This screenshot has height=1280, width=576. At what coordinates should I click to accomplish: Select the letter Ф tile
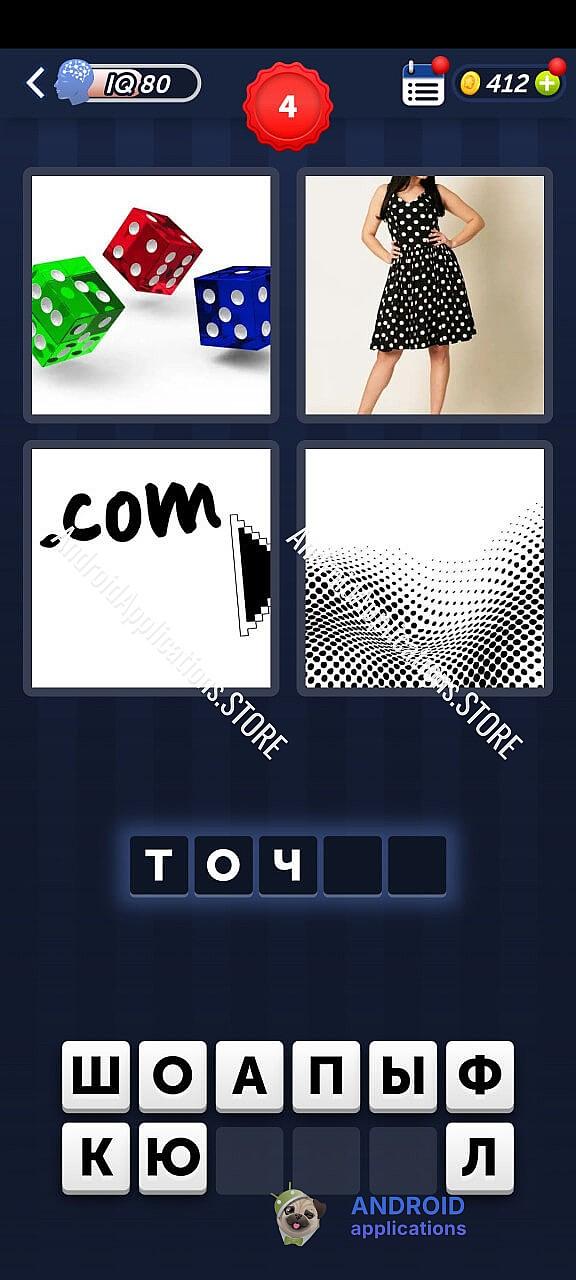[x=480, y=1076]
